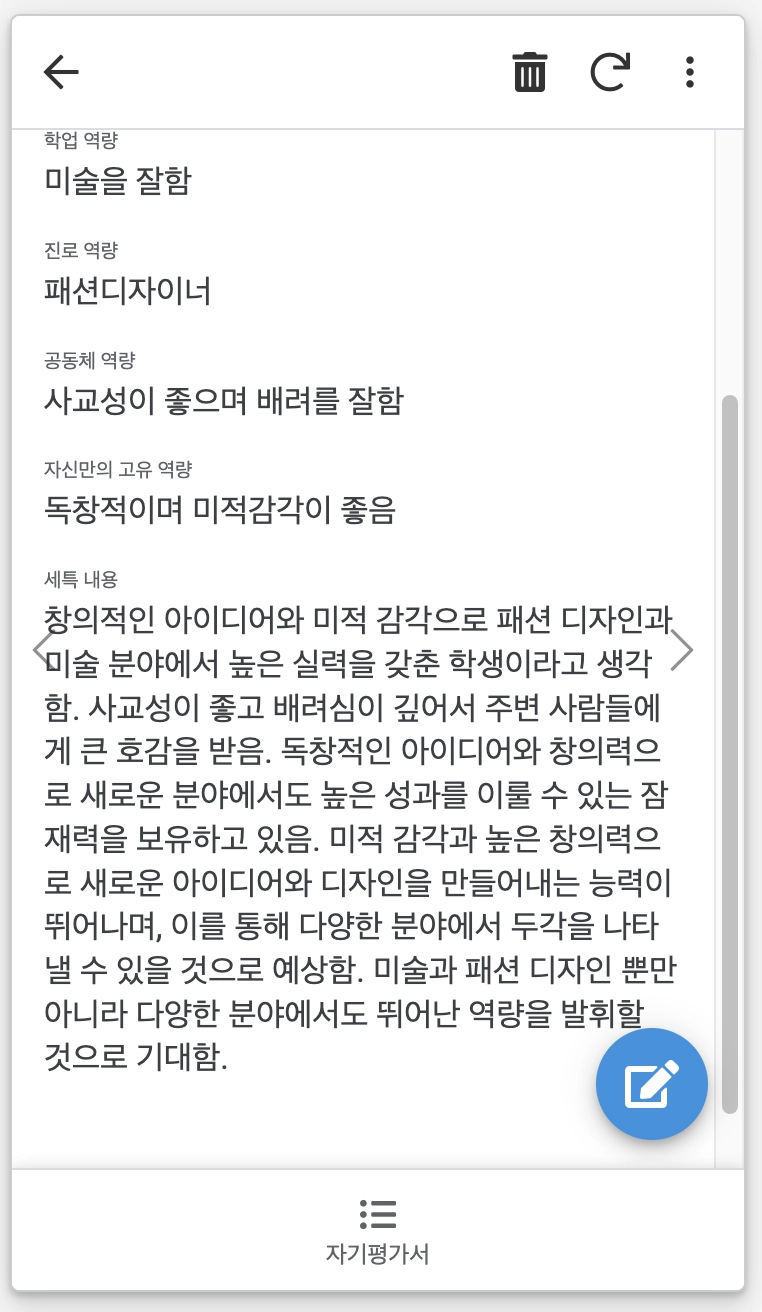Delete this record with the trash icon
This screenshot has width=762, height=1312.
point(529,72)
